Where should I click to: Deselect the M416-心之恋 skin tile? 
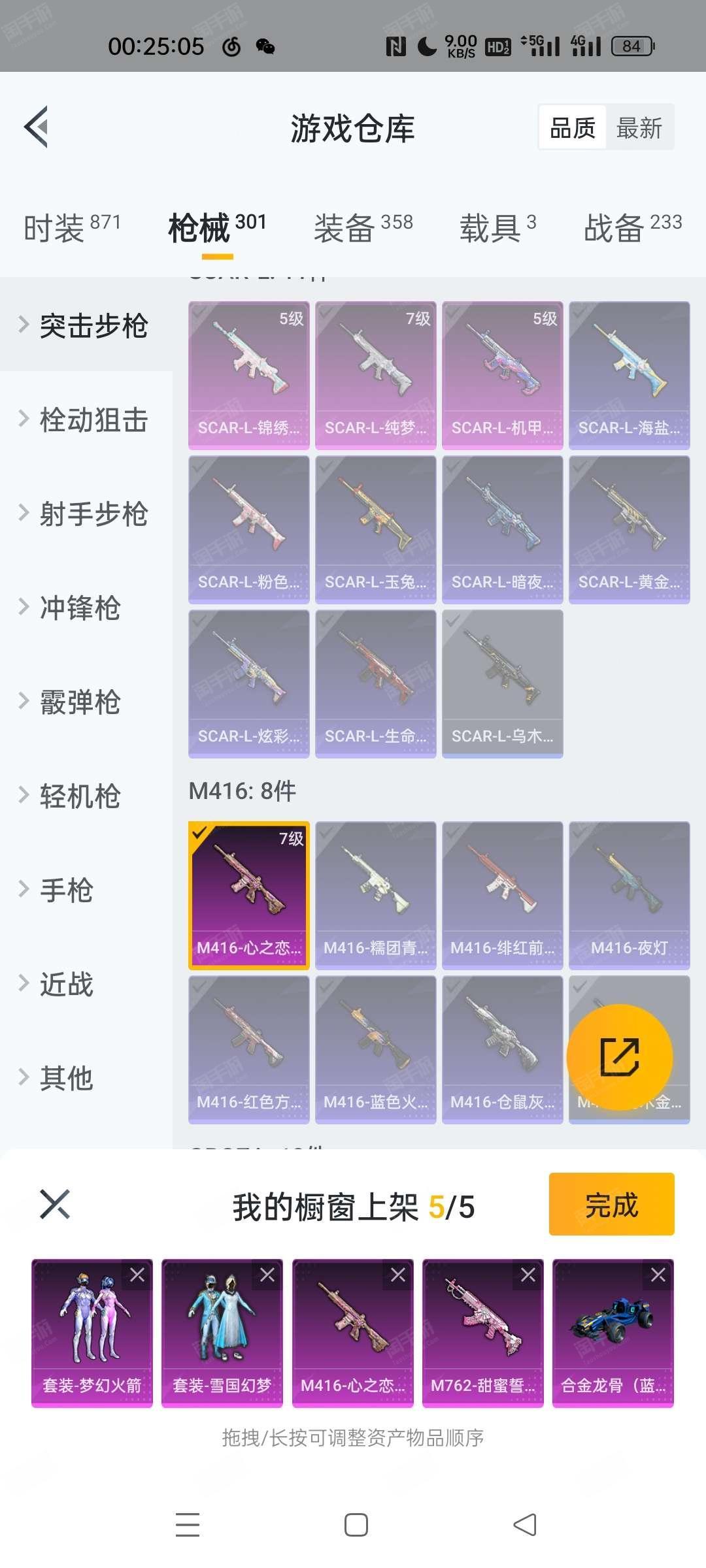pyautogui.click(x=248, y=895)
